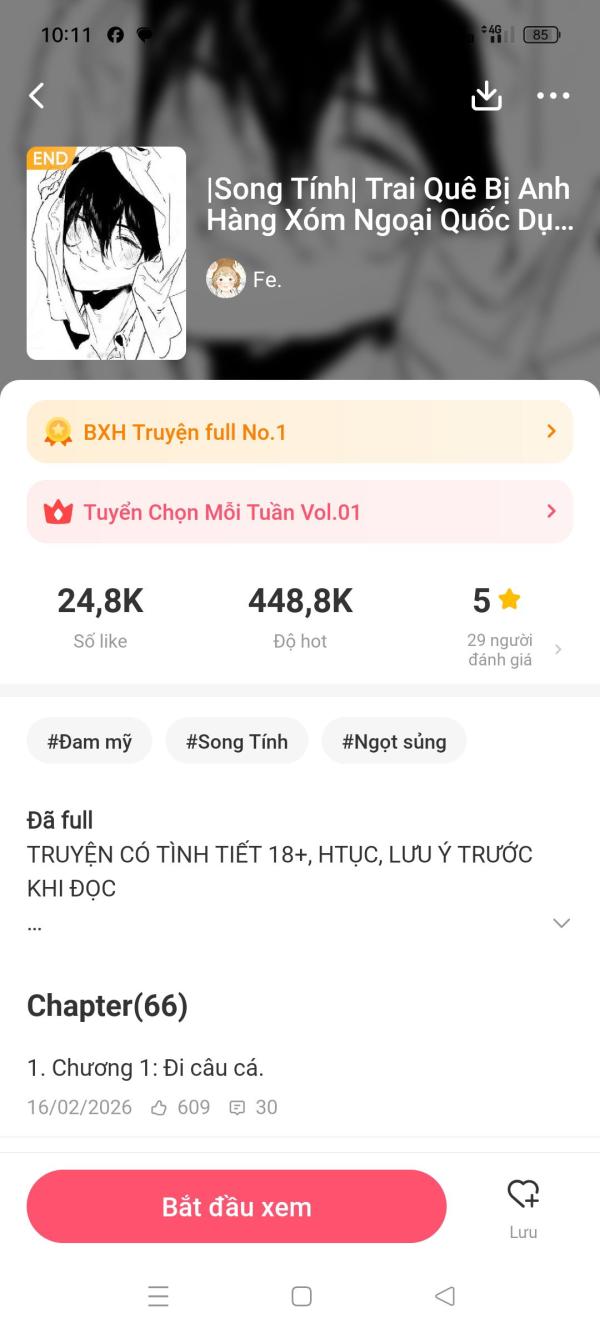This screenshot has height=1333, width=600.
Task: Save the story with the Lưu heart
Action: click(x=523, y=1207)
